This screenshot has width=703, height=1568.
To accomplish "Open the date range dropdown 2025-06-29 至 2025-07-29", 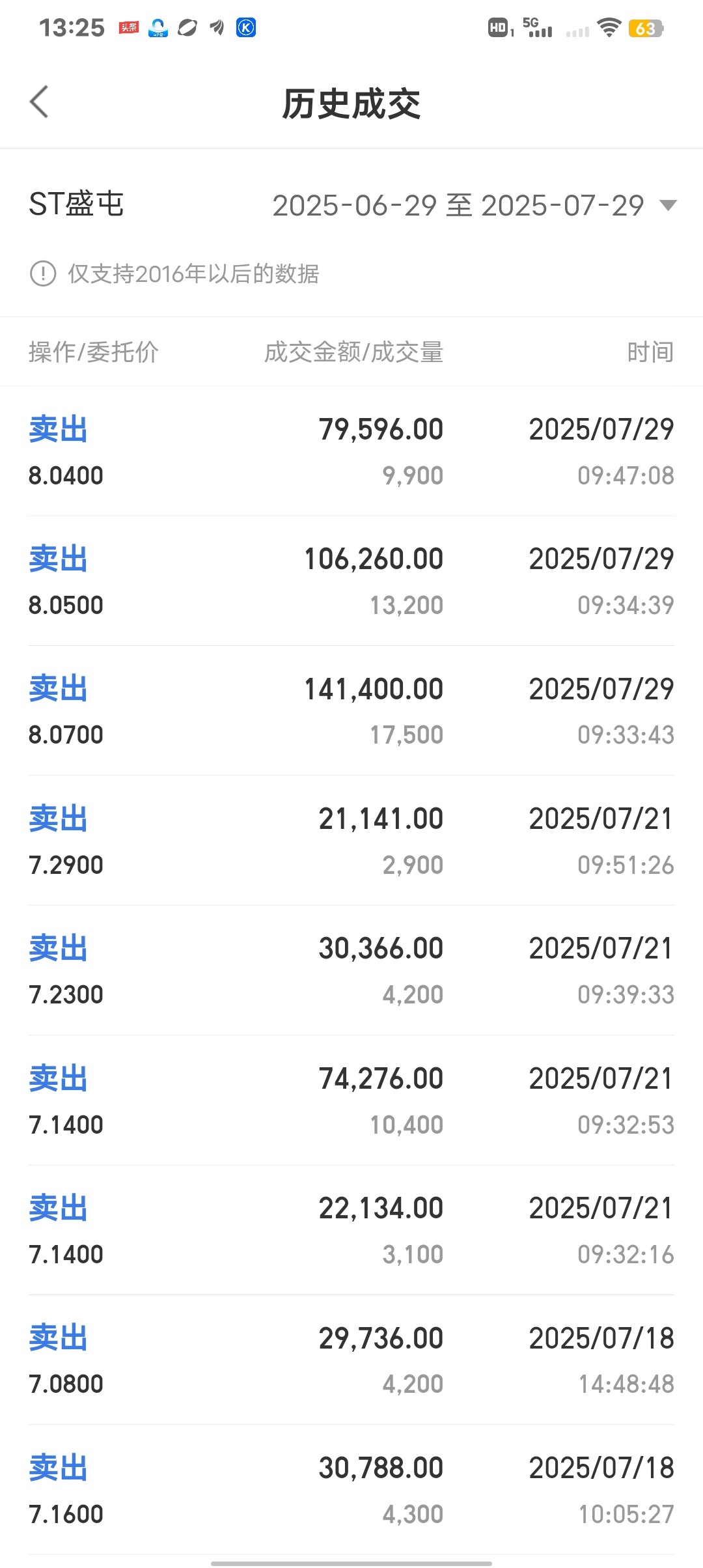I will coord(475,206).
